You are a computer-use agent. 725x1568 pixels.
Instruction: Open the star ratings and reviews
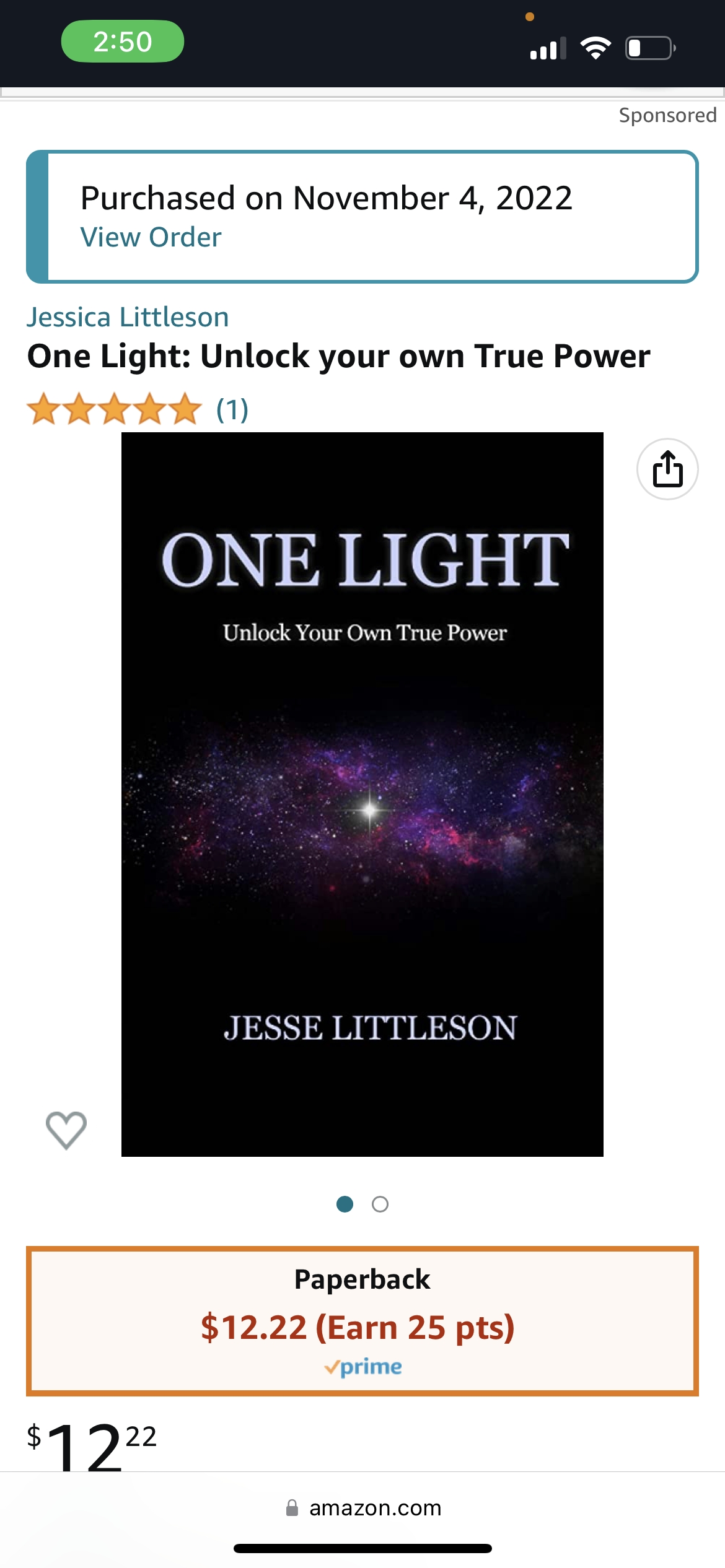[137, 409]
